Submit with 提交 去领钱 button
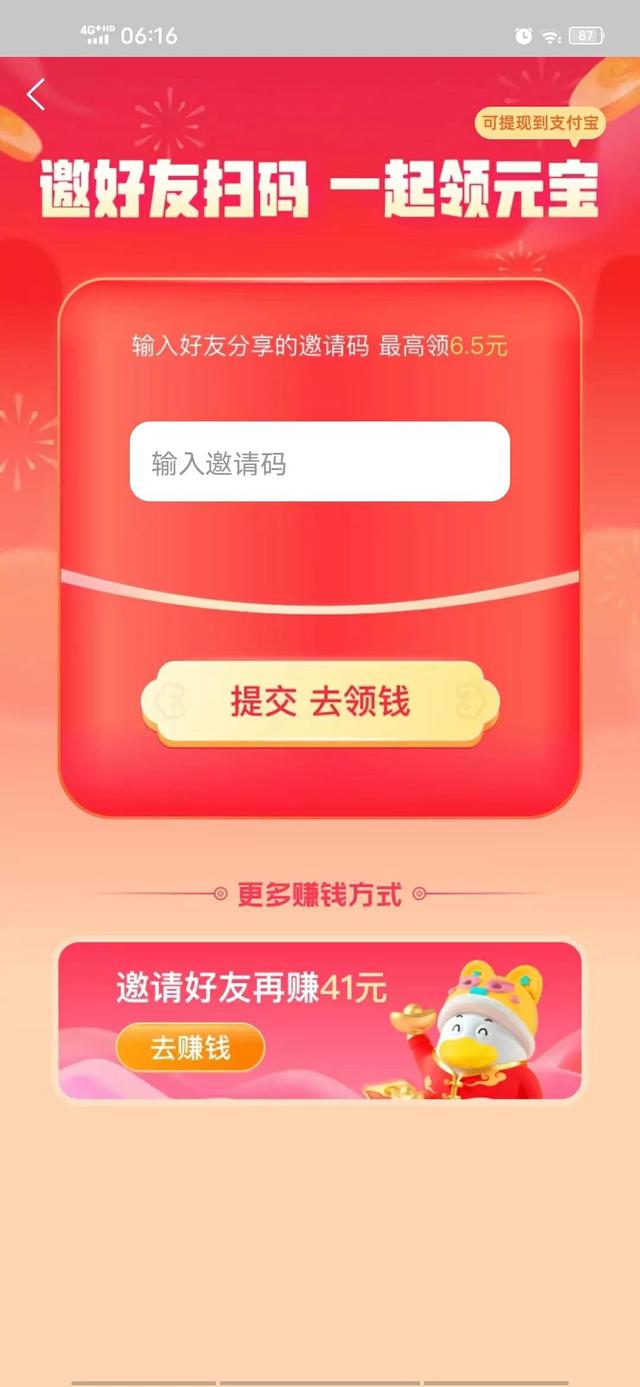 tap(319, 702)
